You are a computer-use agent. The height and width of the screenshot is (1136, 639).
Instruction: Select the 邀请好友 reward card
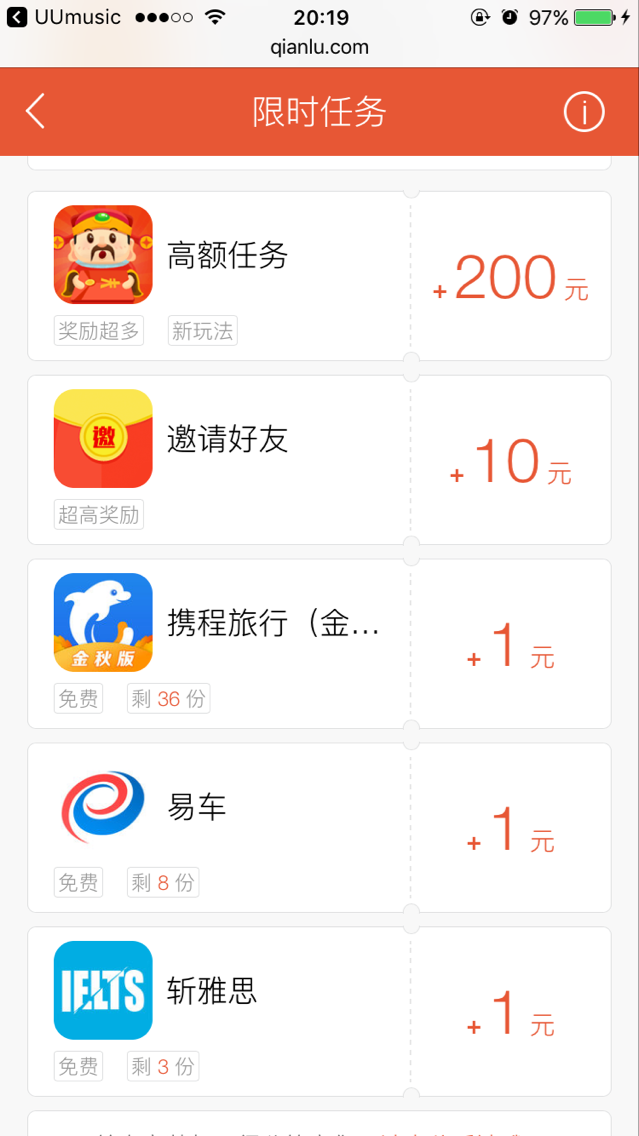318,460
